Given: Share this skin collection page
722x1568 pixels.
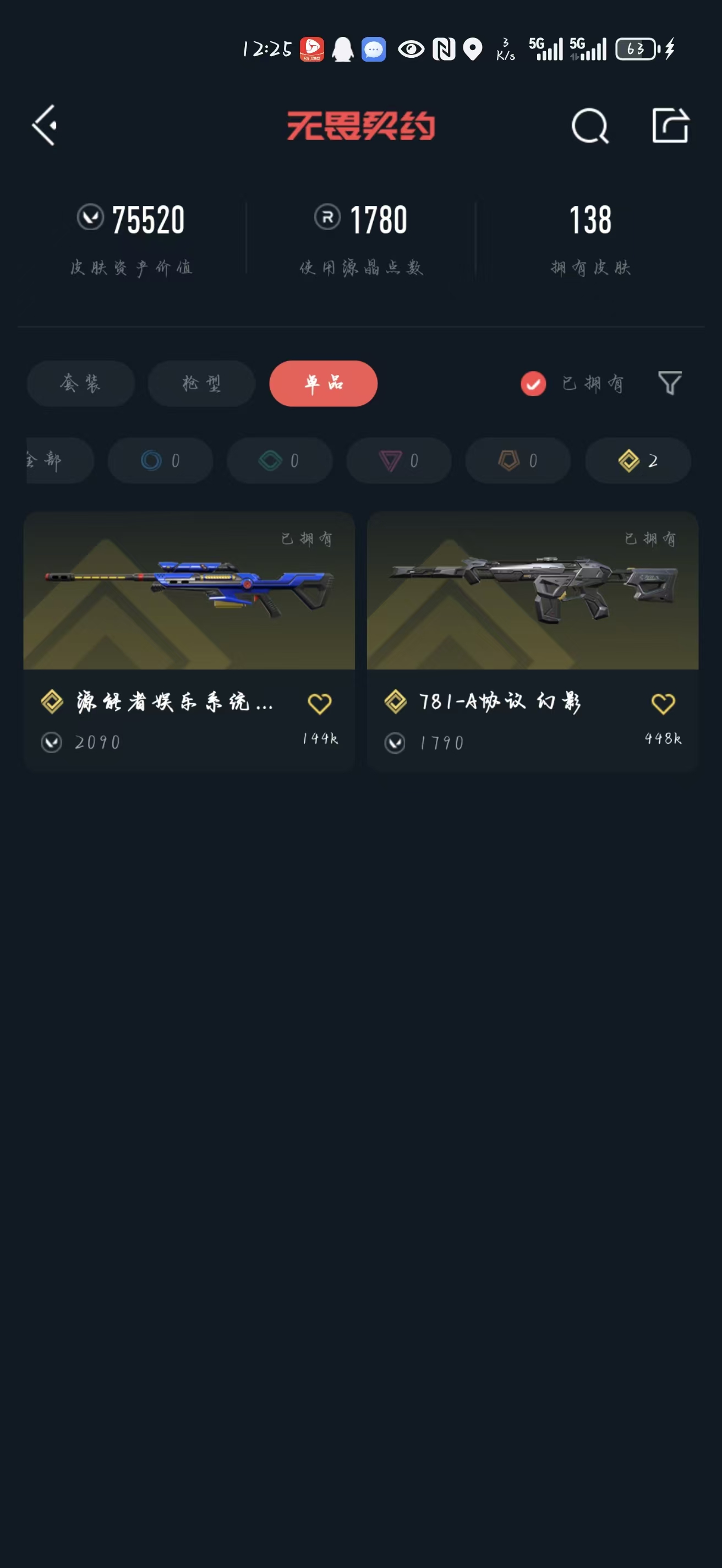Looking at the screenshot, I should pyautogui.click(x=670, y=126).
